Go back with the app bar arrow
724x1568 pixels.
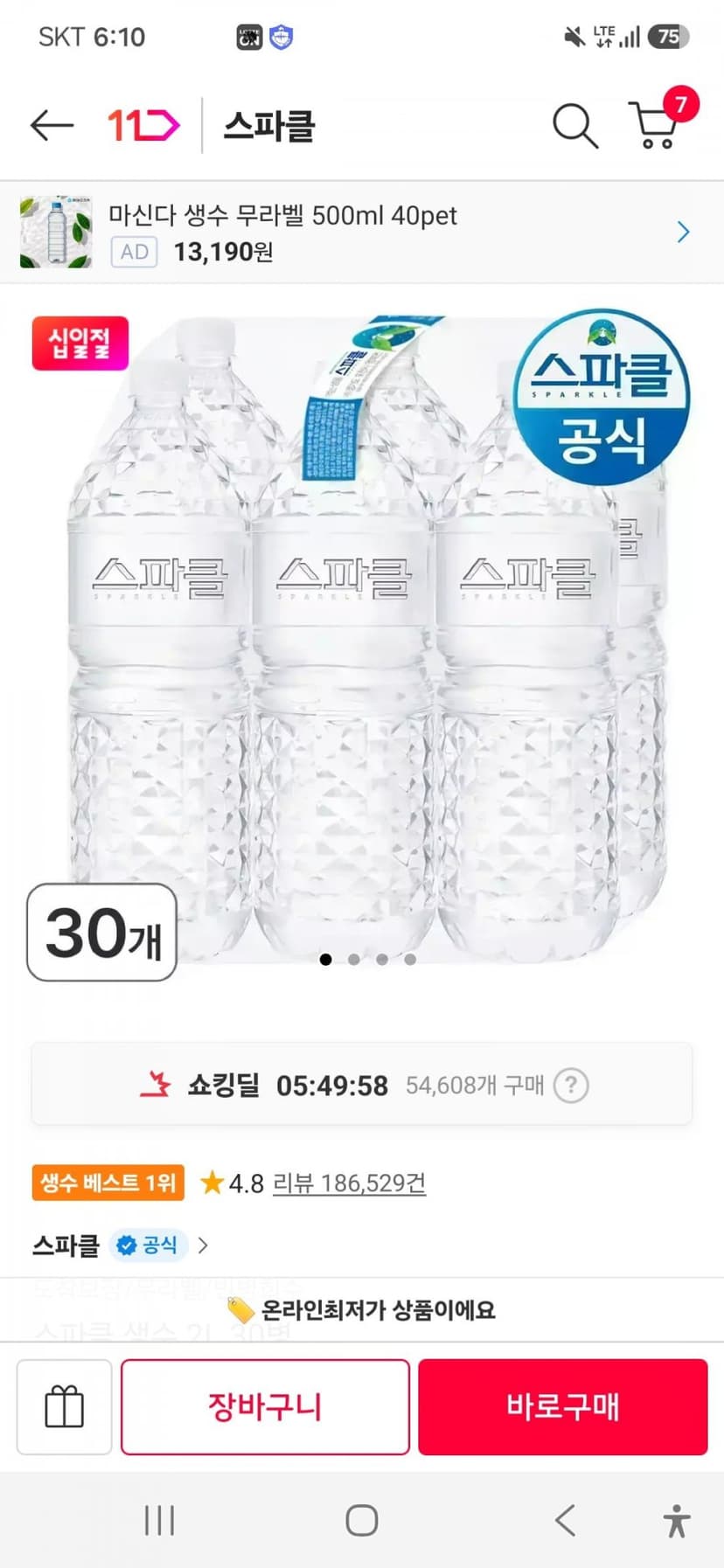(52, 126)
